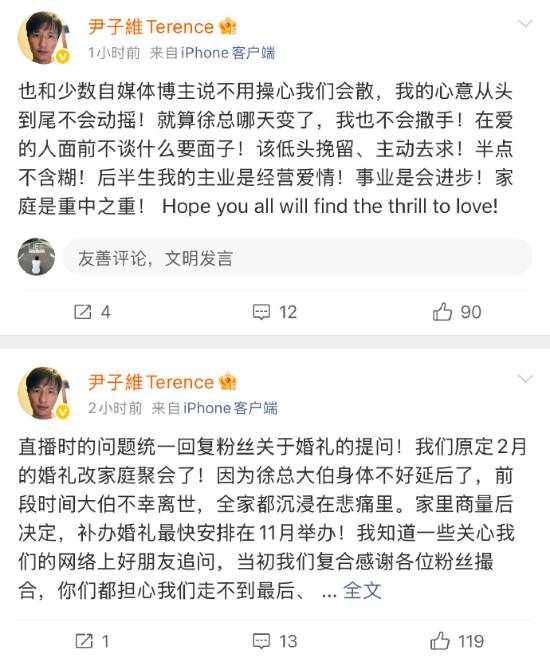The image size is (550, 662).
Task: Open 尹子維 Terence's avatar on the 1小时前 post
Action: click(x=43, y=38)
